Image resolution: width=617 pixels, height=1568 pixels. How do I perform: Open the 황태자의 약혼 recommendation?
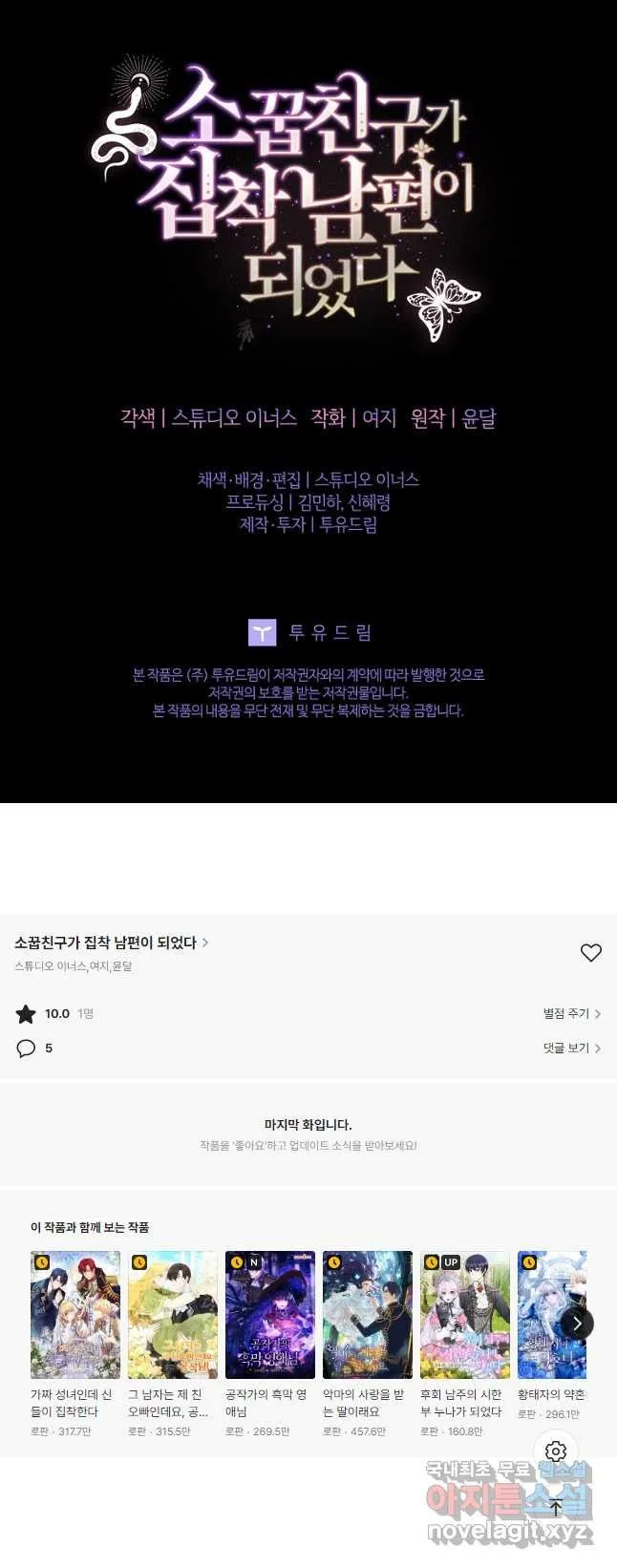pyautogui.click(x=551, y=1314)
